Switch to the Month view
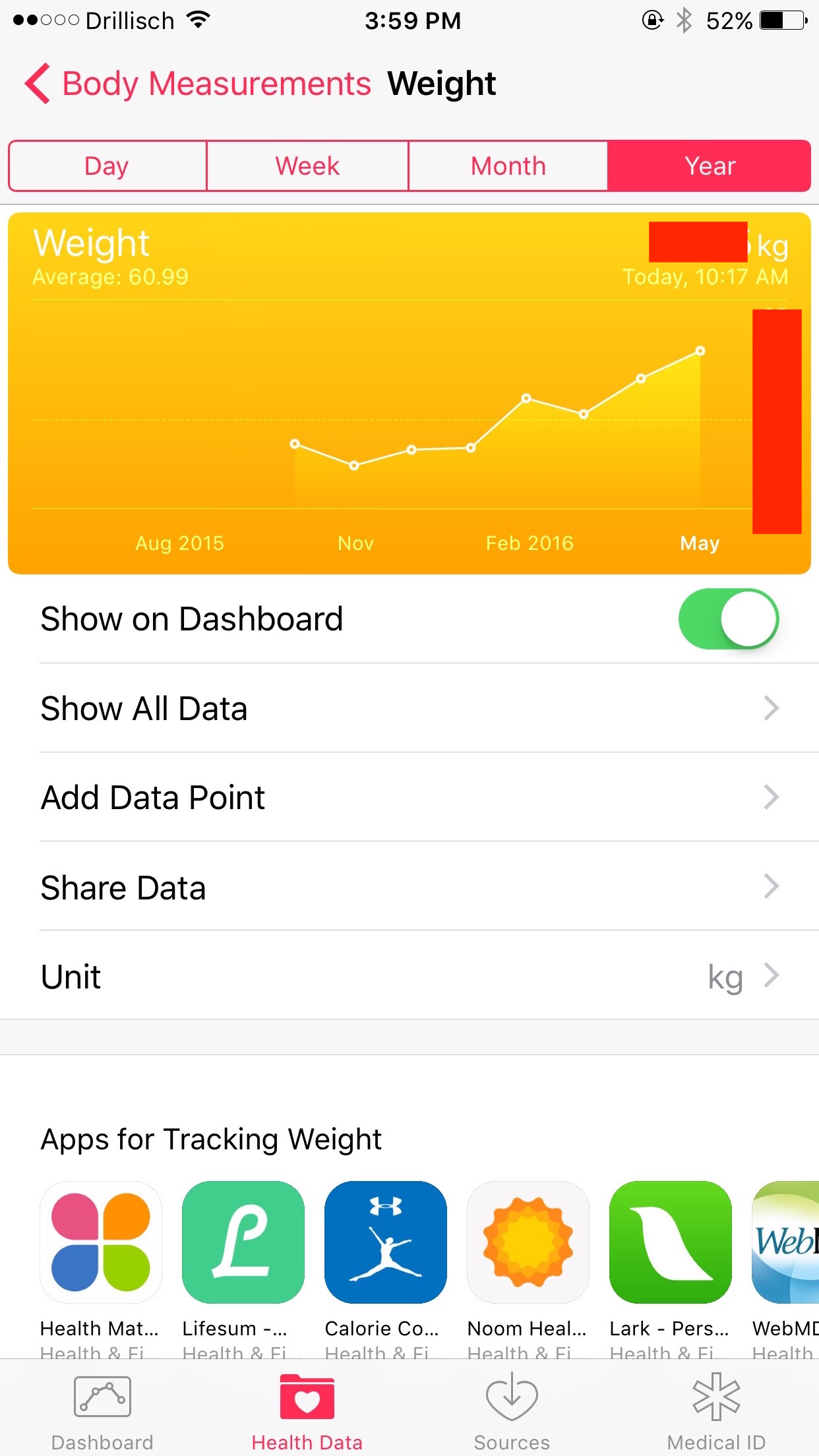Viewport: 819px width, 1456px height. click(x=508, y=166)
